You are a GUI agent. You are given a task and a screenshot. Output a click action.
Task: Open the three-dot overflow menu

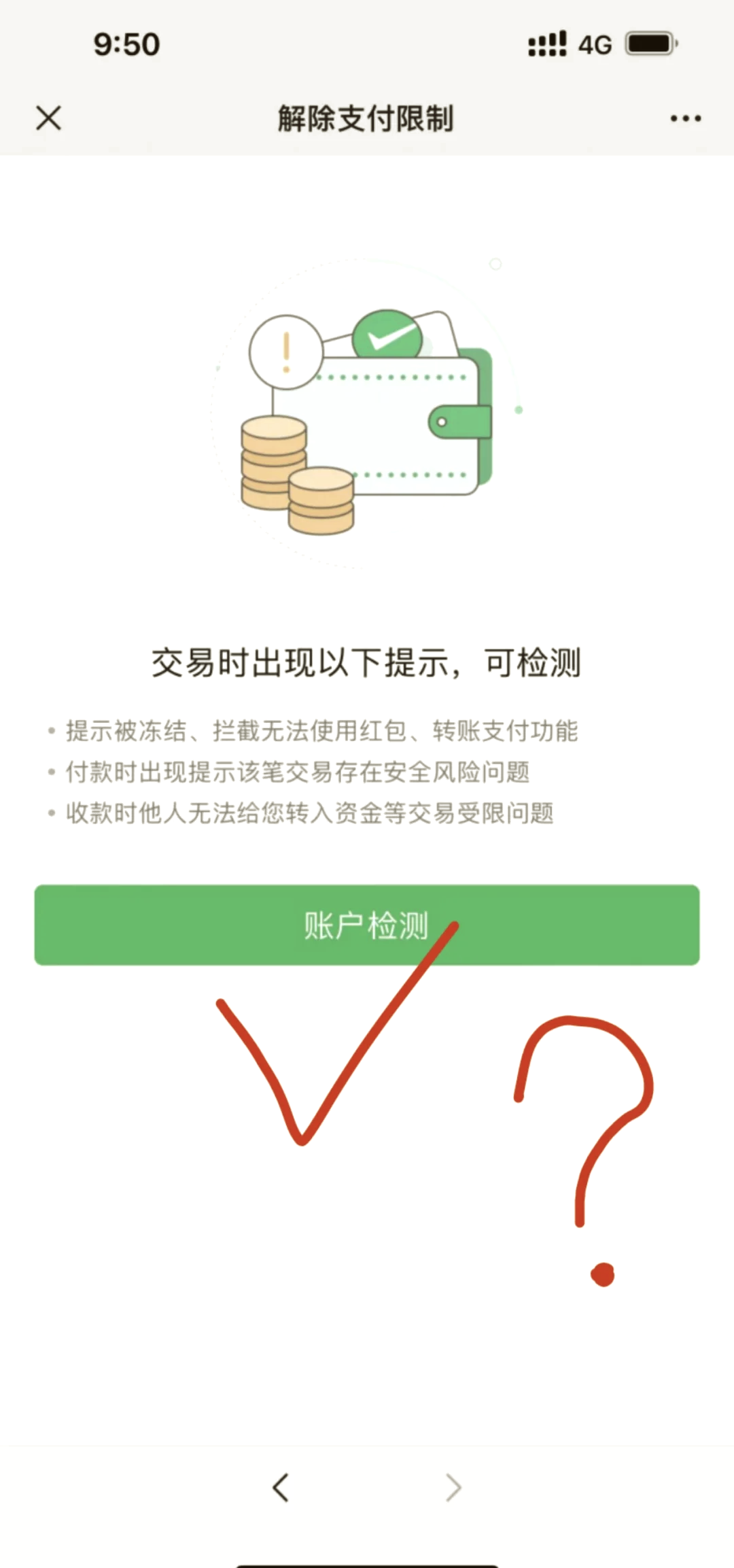pyautogui.click(x=685, y=118)
